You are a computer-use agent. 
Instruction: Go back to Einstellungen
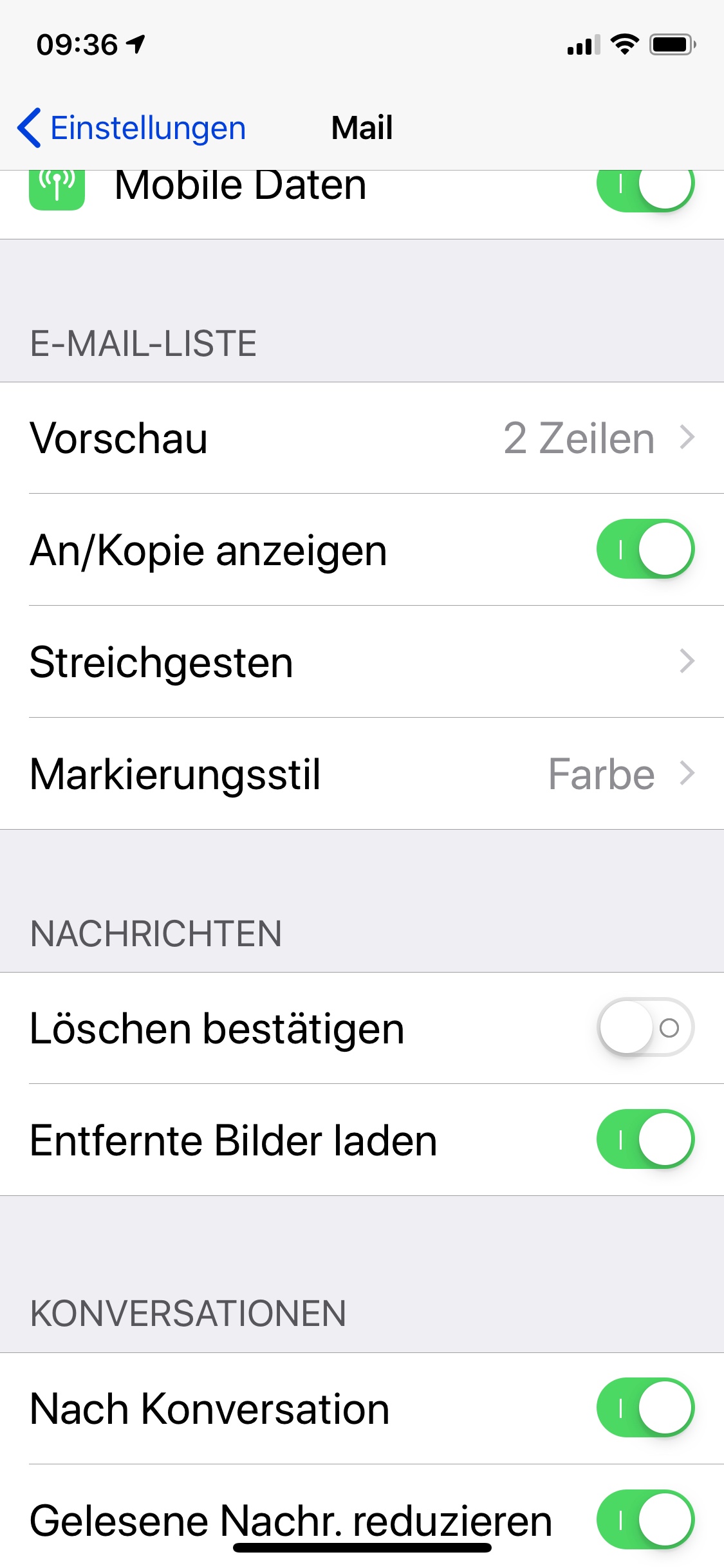pyautogui.click(x=132, y=128)
